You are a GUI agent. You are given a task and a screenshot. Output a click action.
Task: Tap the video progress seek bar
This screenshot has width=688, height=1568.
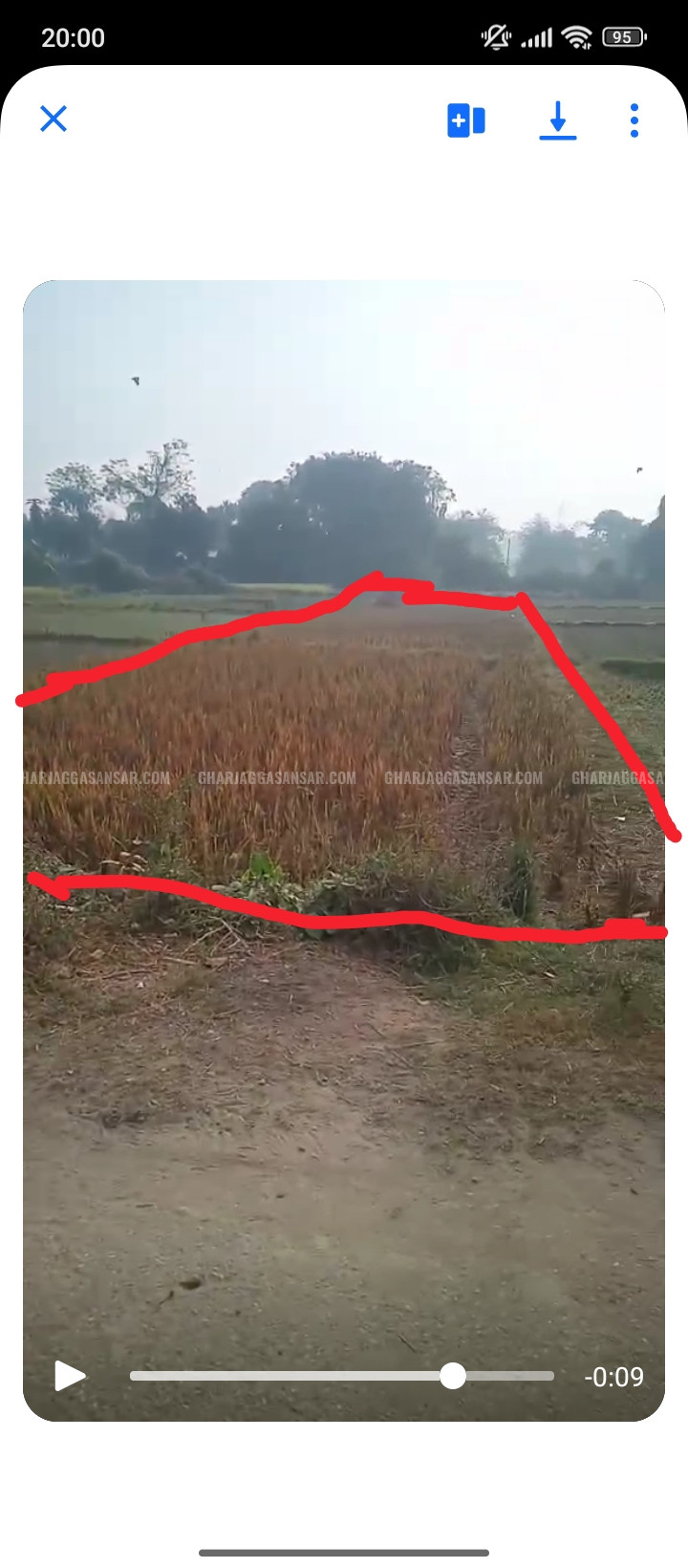click(x=341, y=1376)
